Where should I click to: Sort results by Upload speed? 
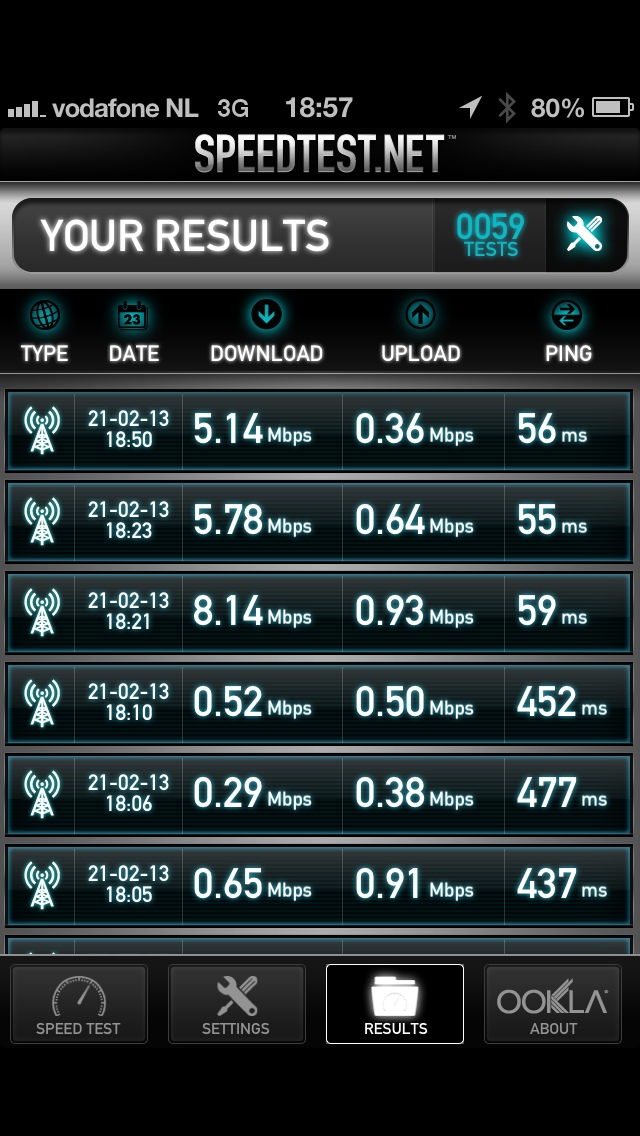click(x=420, y=333)
